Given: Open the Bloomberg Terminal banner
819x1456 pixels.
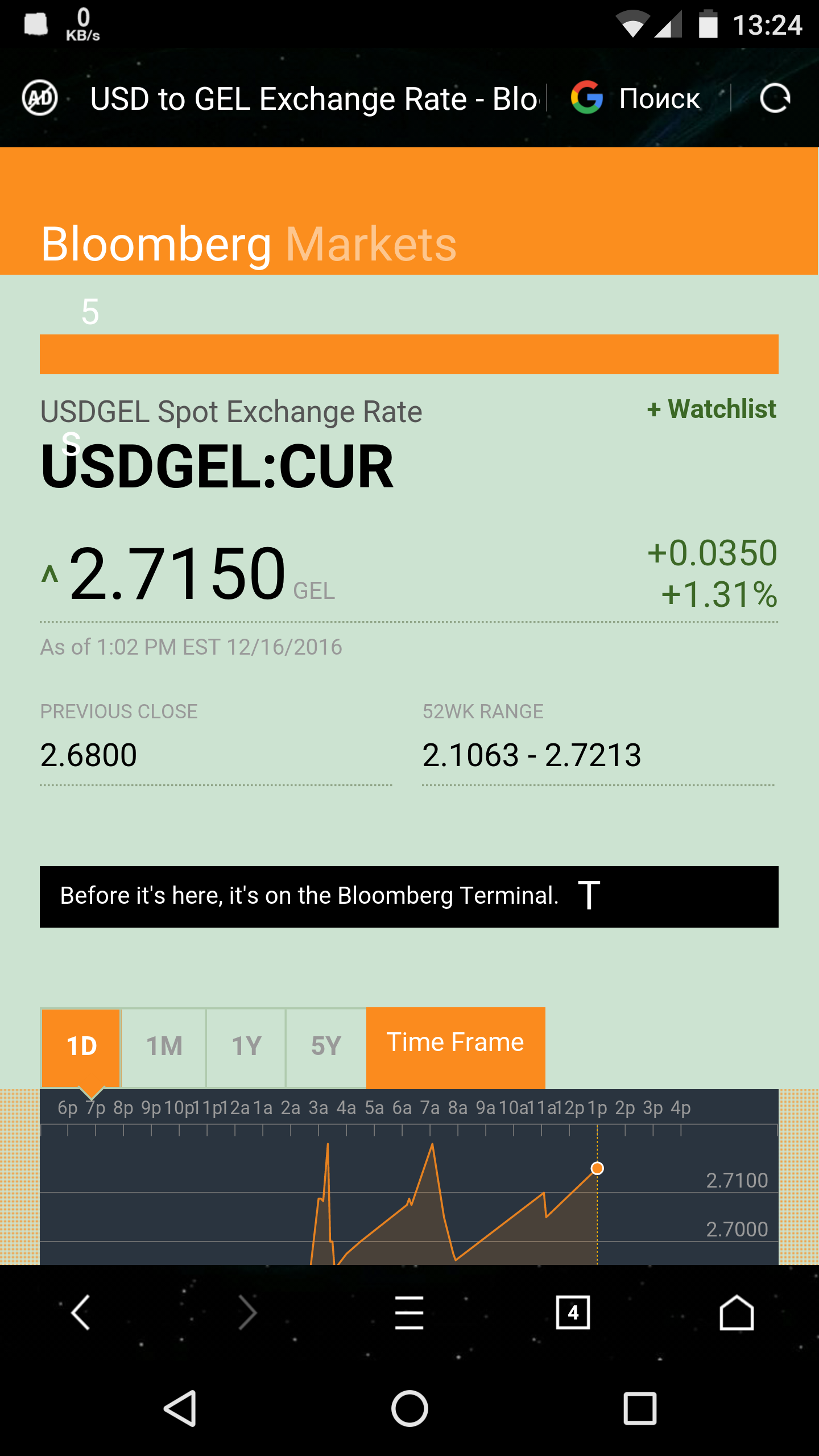Looking at the screenshot, I should coord(409,896).
